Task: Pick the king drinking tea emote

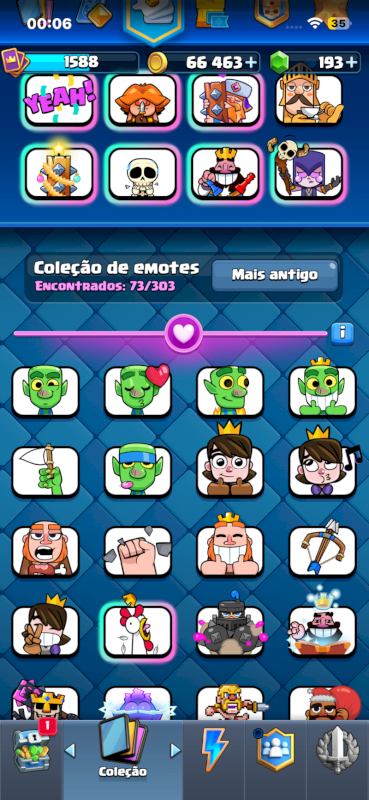Action: tap(310, 97)
